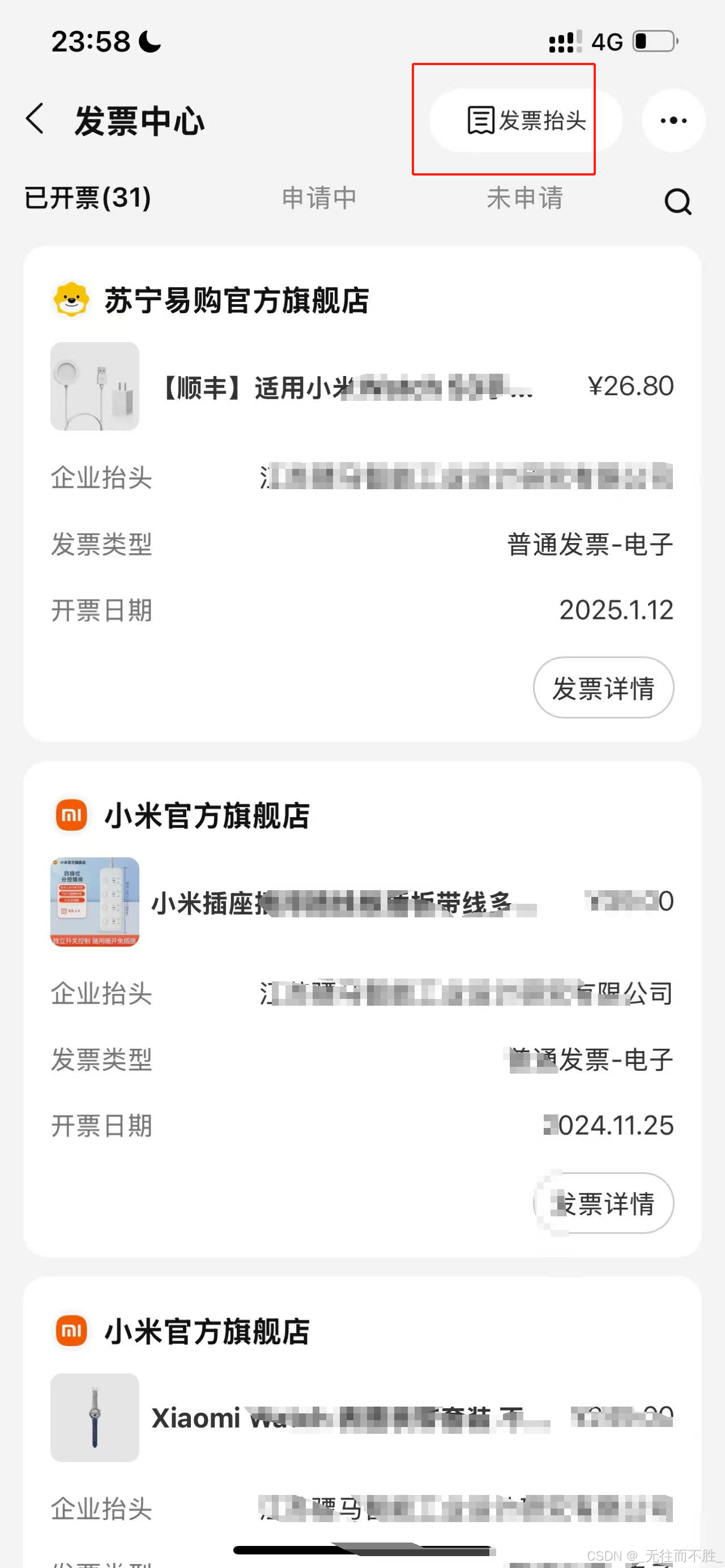The width and height of the screenshot is (725, 1568).
Task: Open the Xiaomi Watch product thumbnail
Action: click(95, 1417)
